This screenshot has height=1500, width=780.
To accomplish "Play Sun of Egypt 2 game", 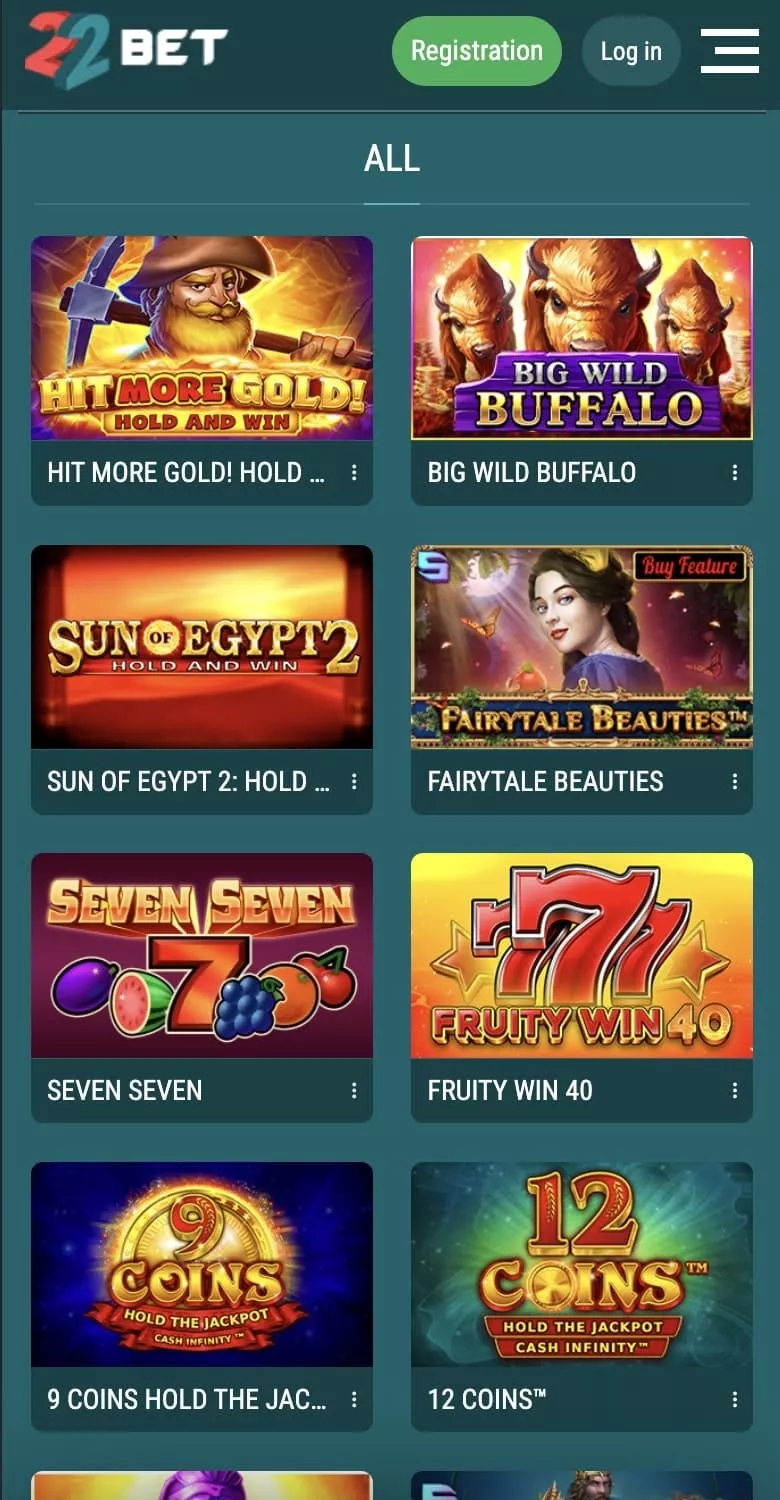I will point(202,647).
